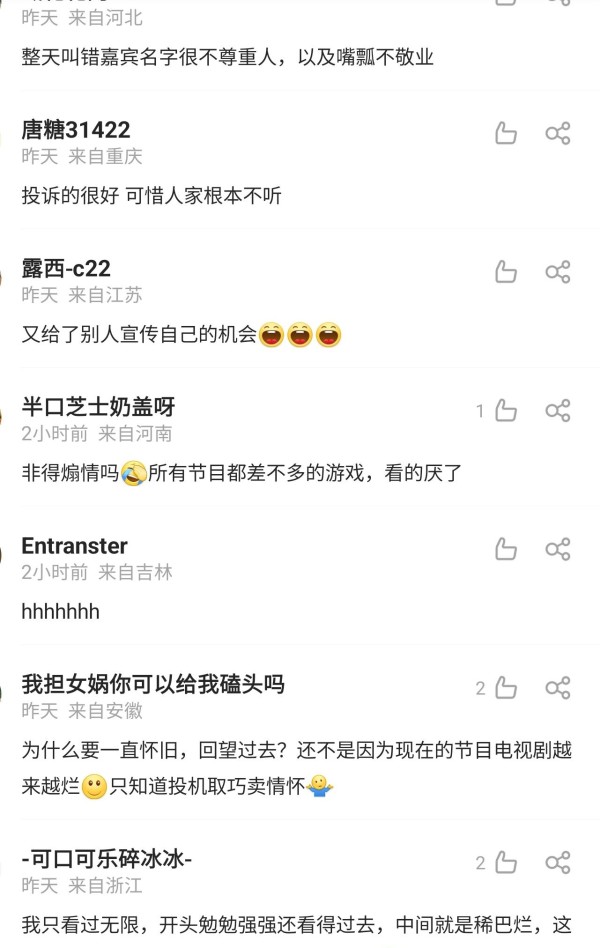This screenshot has width=600, height=948.
Task: Give a thumbs up to 半口芝士奶盖呀's comment
Action: tap(506, 410)
